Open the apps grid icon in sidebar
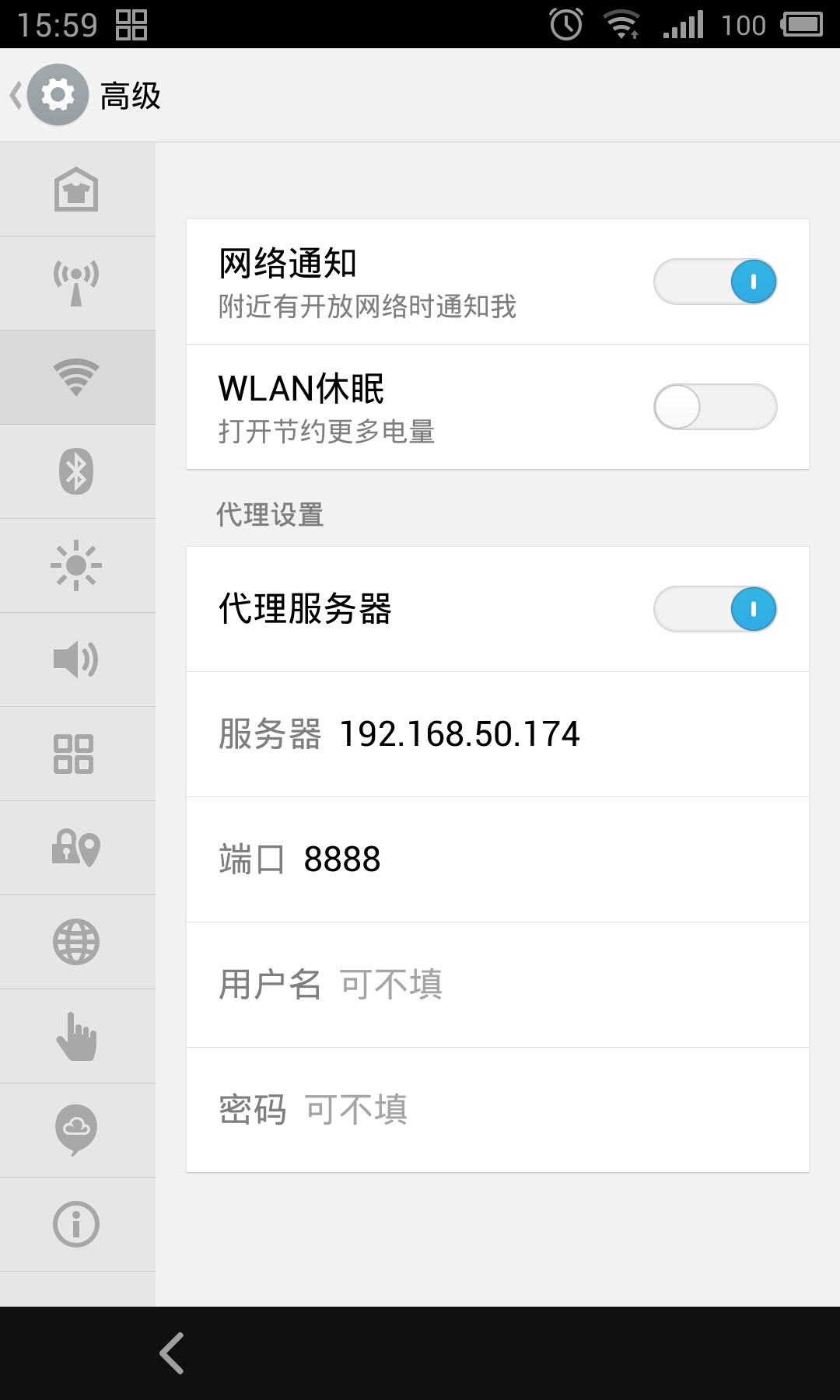 click(75, 754)
